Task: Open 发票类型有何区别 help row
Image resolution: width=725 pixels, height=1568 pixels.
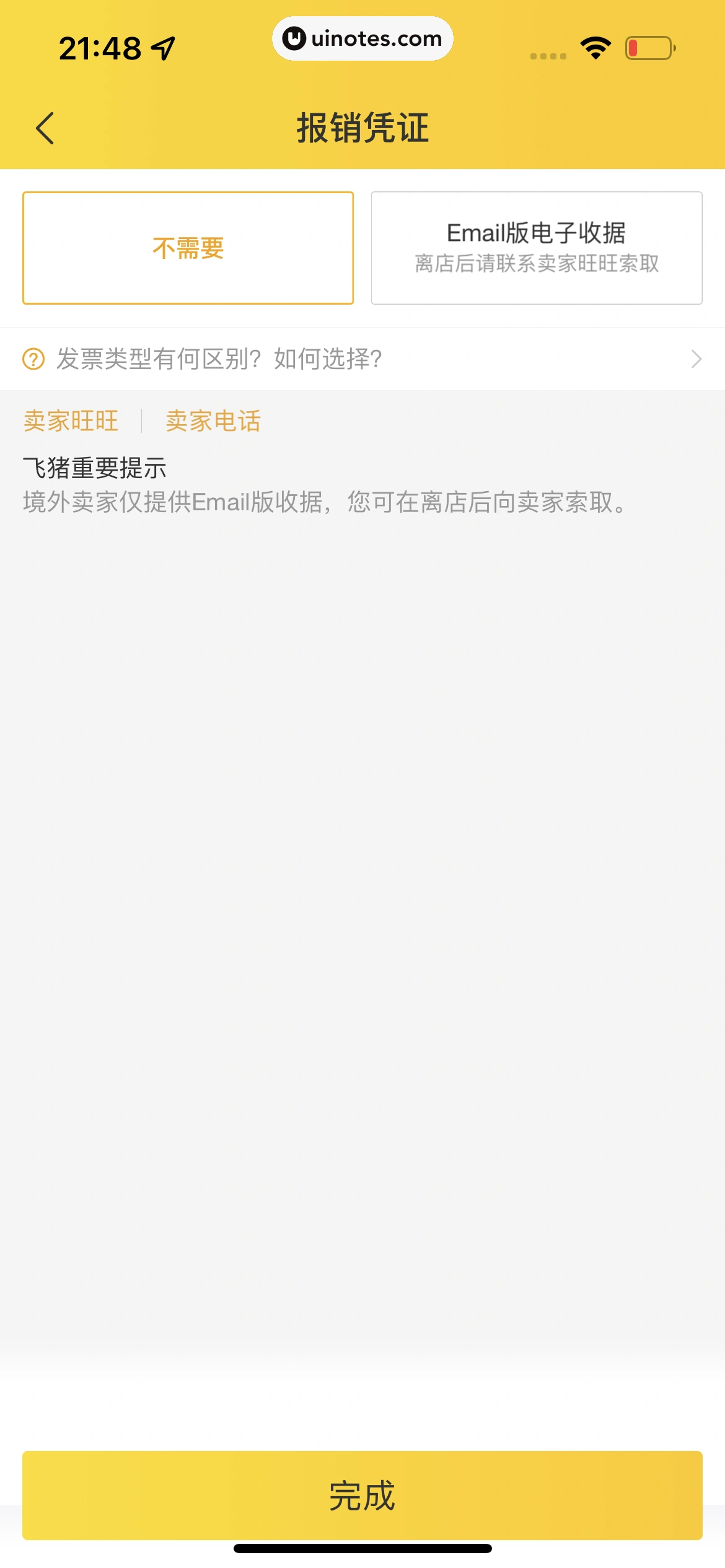Action: 362,359
